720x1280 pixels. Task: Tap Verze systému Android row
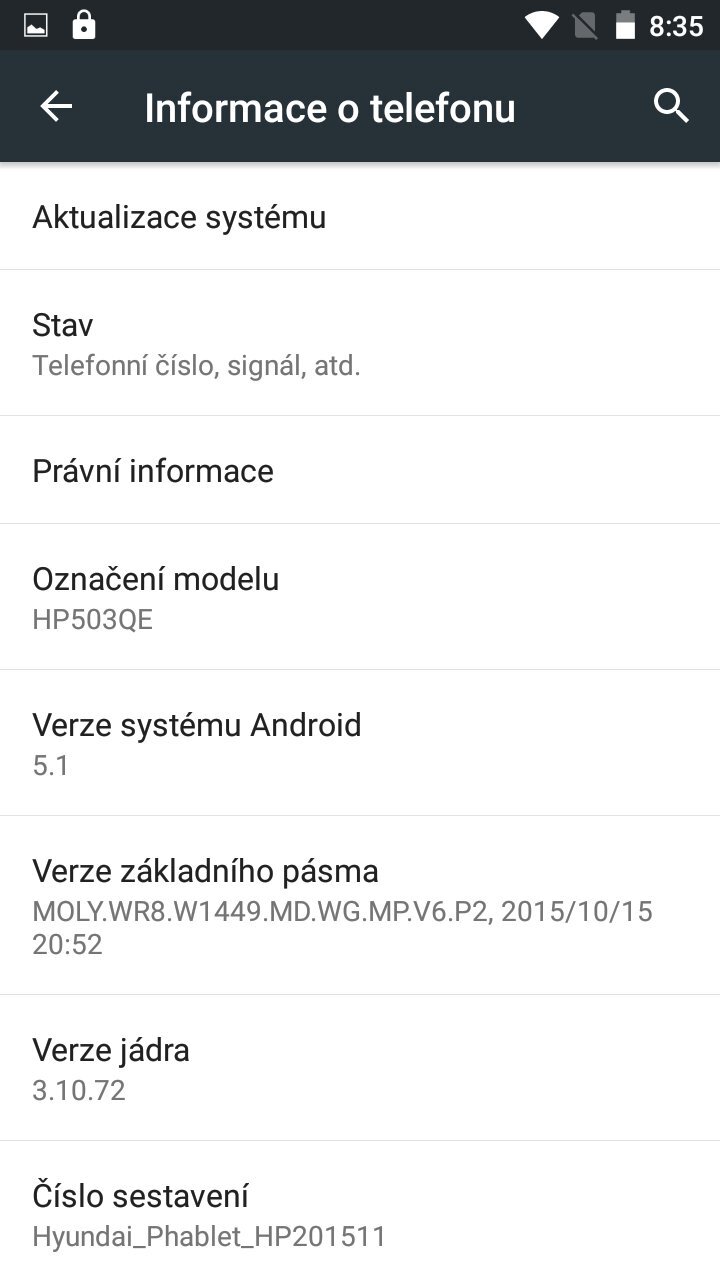click(360, 743)
